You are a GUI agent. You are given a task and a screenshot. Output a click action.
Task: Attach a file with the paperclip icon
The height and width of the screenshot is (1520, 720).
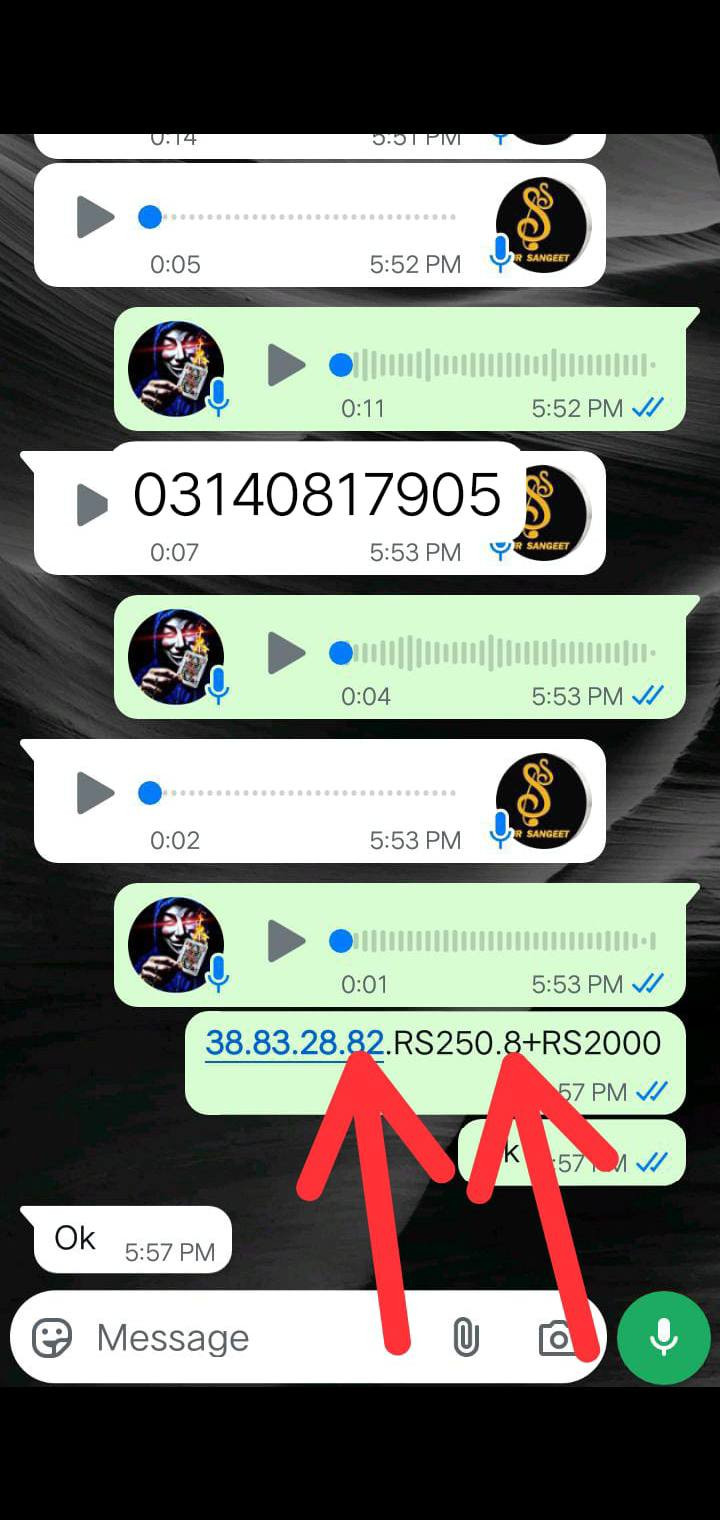[x=465, y=1337]
